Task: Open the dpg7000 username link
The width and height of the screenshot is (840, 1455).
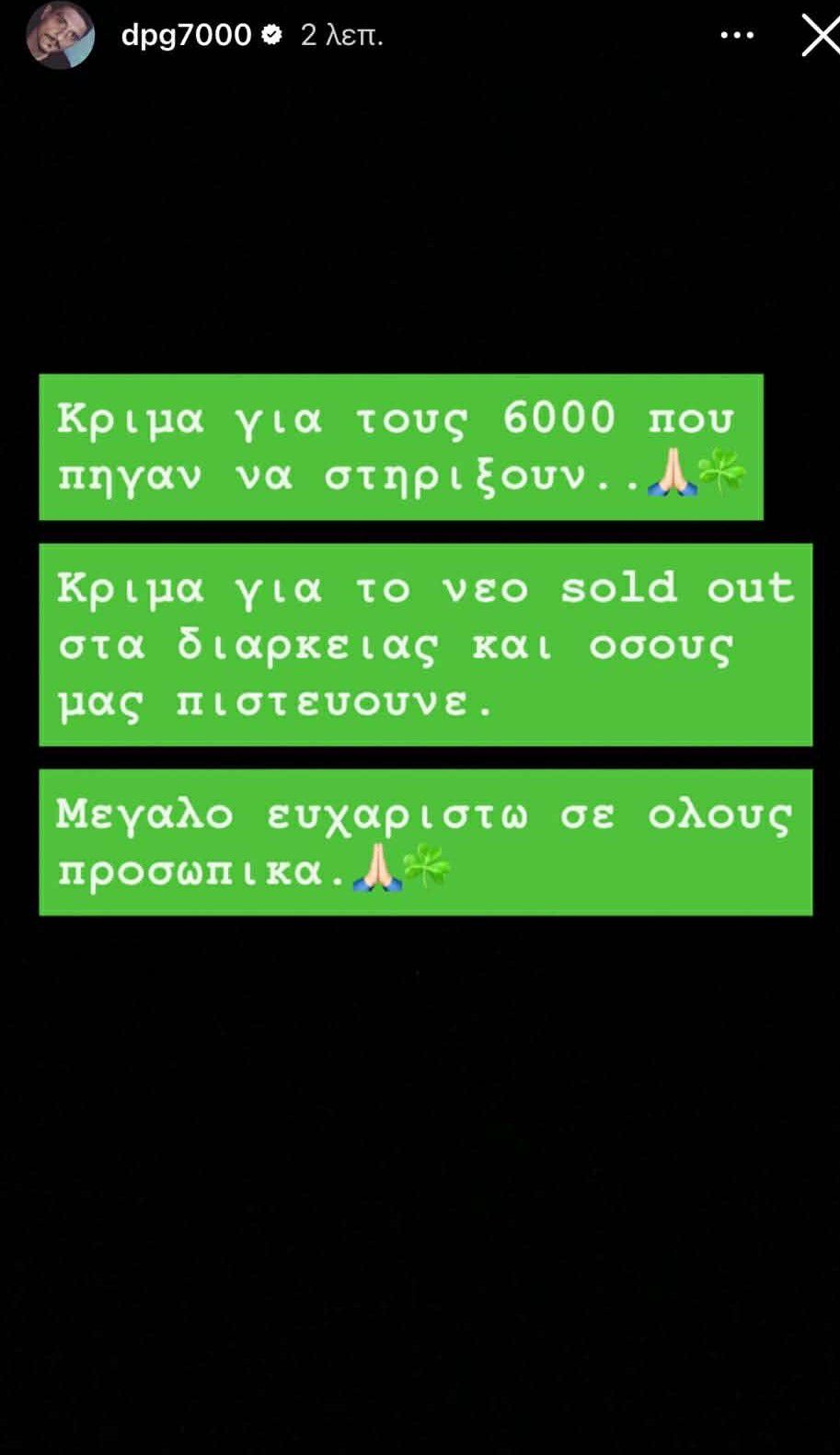Action: 186,35
